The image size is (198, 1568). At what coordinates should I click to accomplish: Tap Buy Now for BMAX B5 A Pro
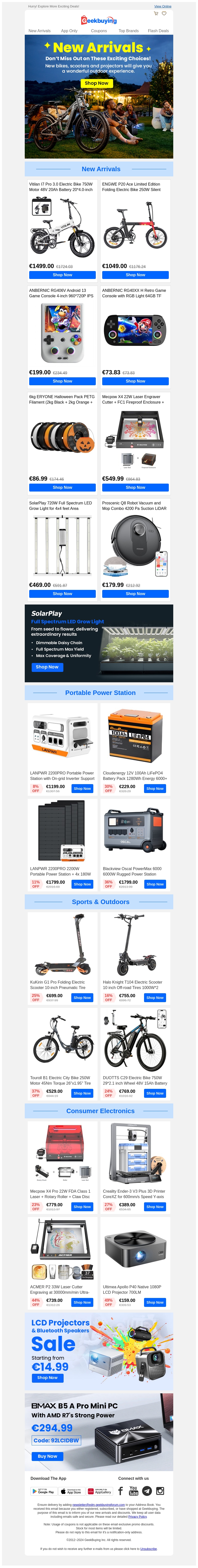tap(47, 1456)
